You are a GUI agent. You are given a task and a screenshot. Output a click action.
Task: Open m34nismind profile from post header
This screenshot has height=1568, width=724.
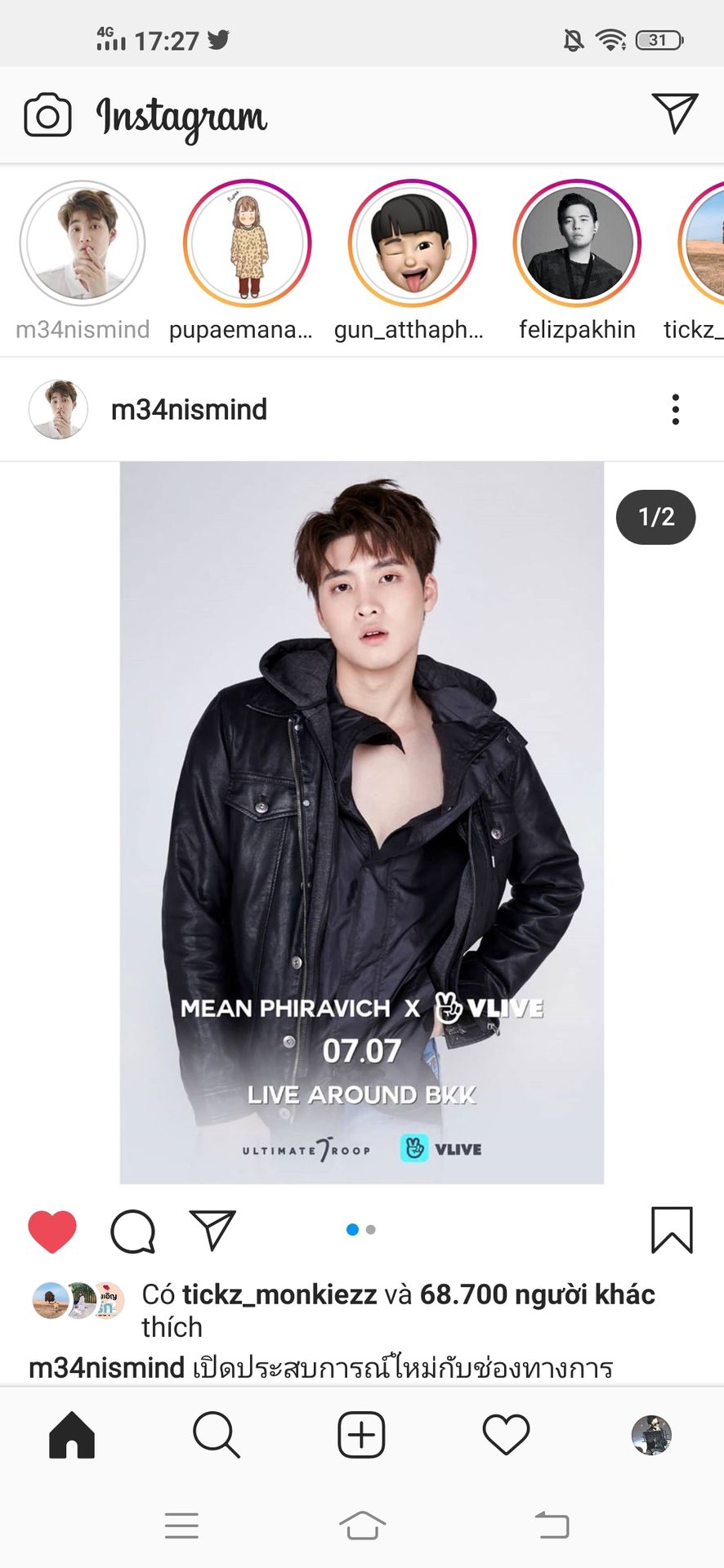pyautogui.click(x=189, y=409)
